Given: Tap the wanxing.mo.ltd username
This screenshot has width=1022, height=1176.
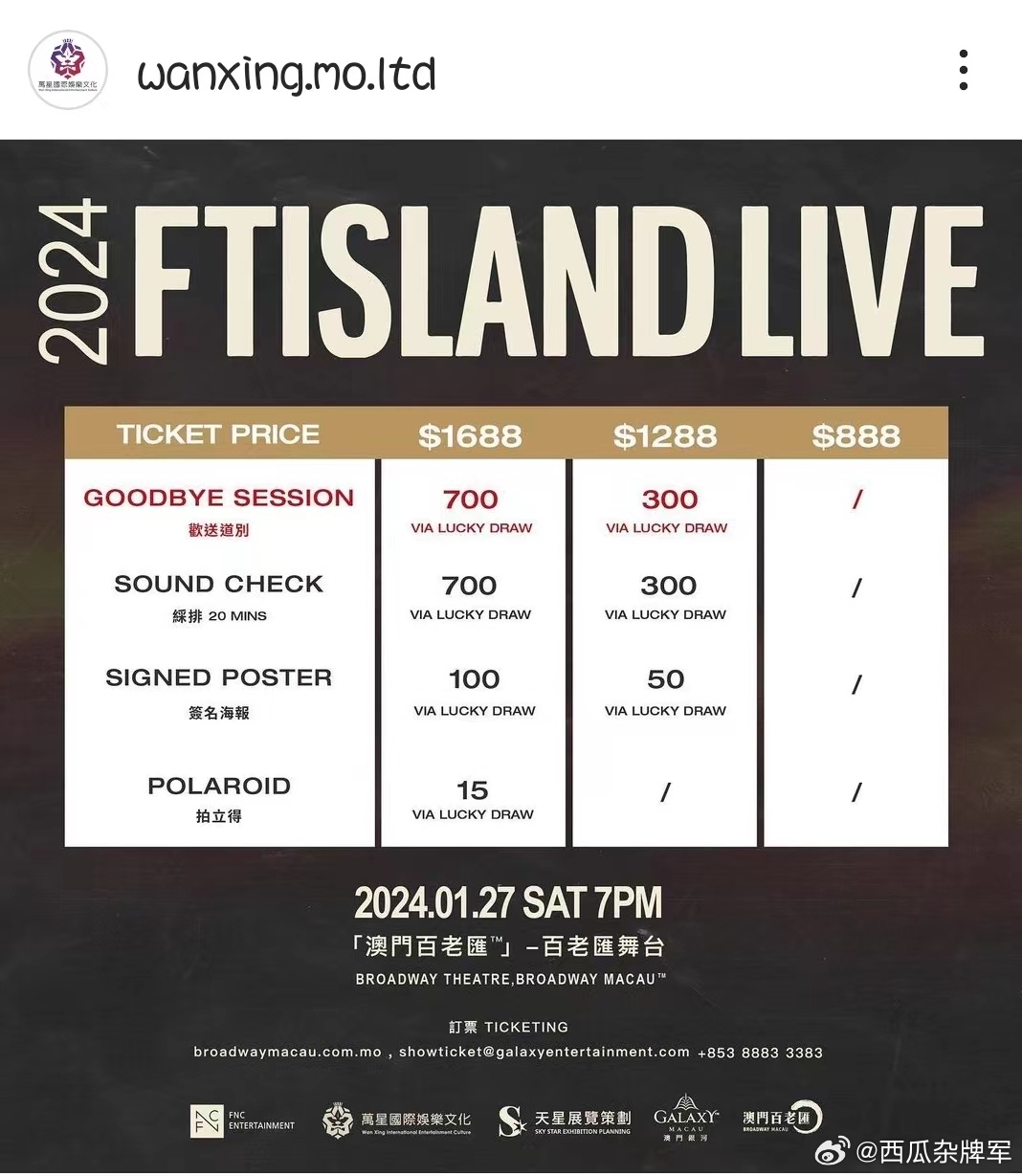Looking at the screenshot, I should 286,75.
